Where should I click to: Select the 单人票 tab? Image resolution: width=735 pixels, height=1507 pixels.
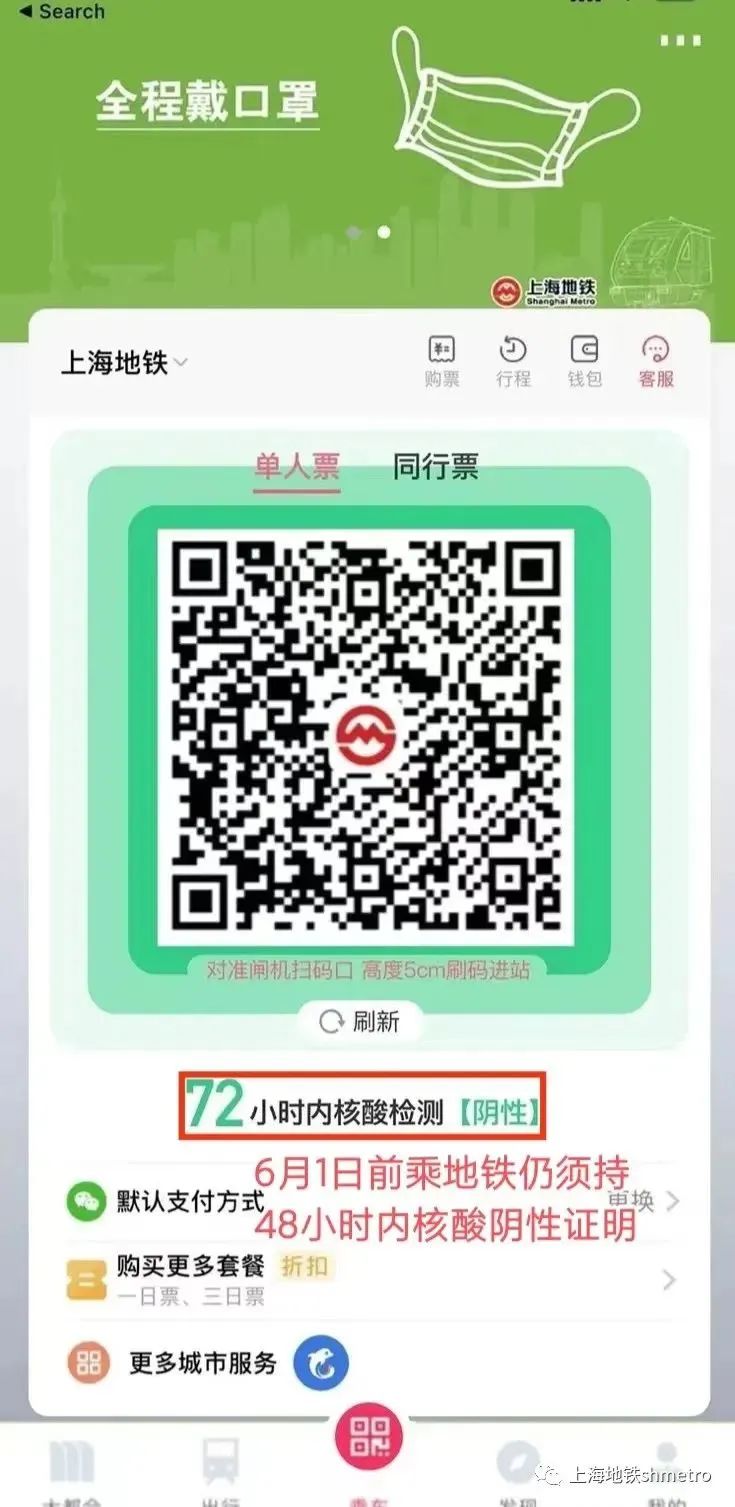296,467
